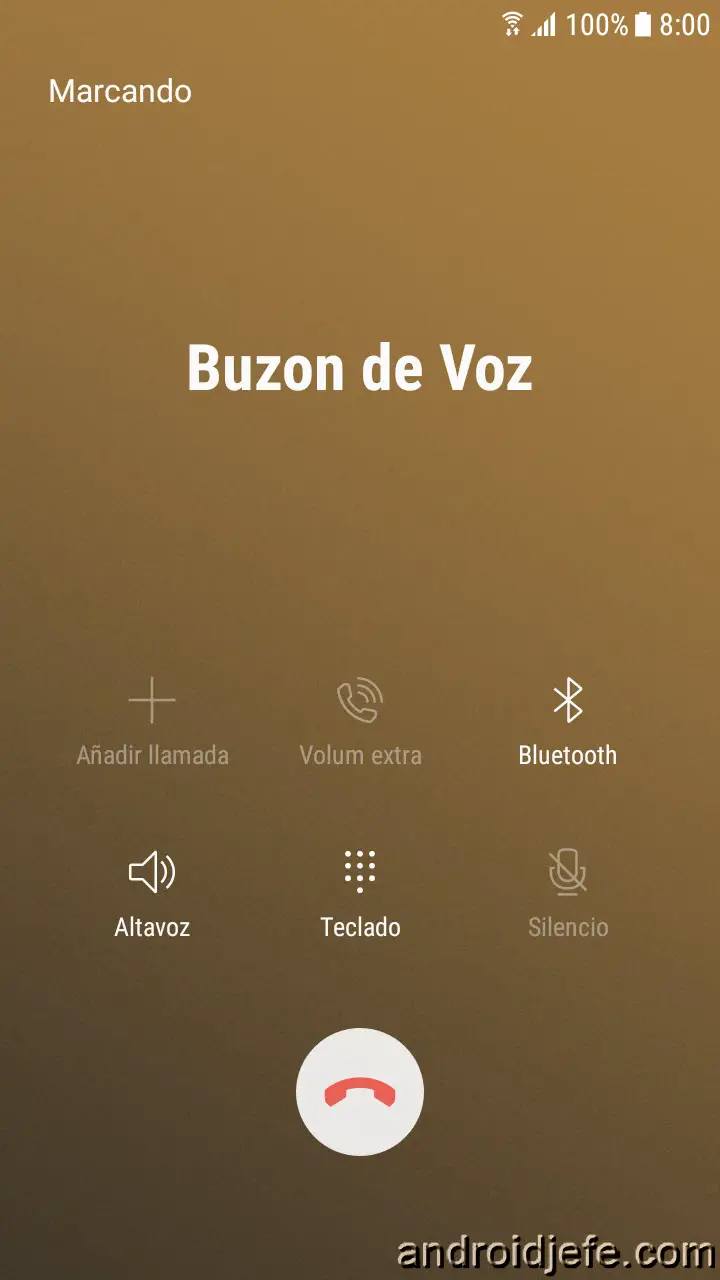Tap Añadir llamada to add a call

pyautogui.click(x=152, y=722)
